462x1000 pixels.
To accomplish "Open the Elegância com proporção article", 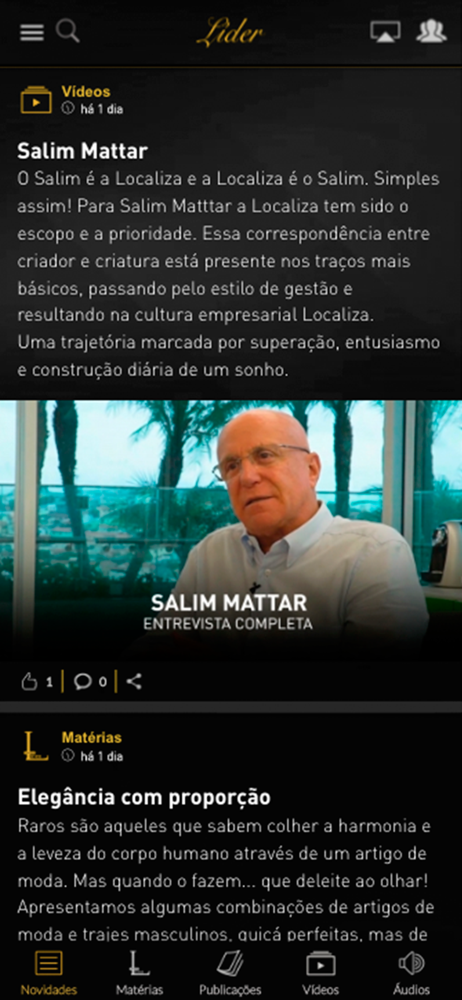I will [x=144, y=797].
